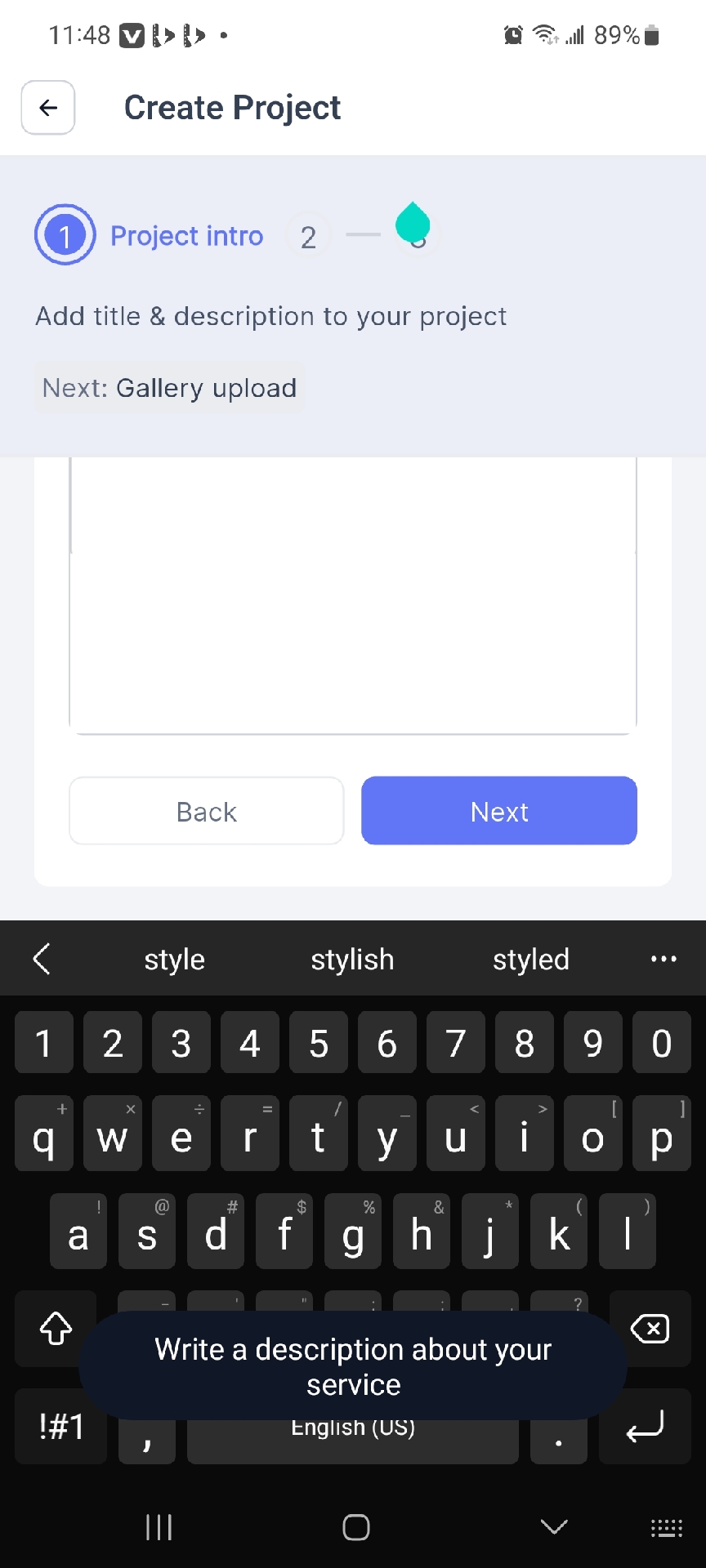The height and width of the screenshot is (1568, 706).
Task: Go back using the top arrow button
Action: [47, 107]
